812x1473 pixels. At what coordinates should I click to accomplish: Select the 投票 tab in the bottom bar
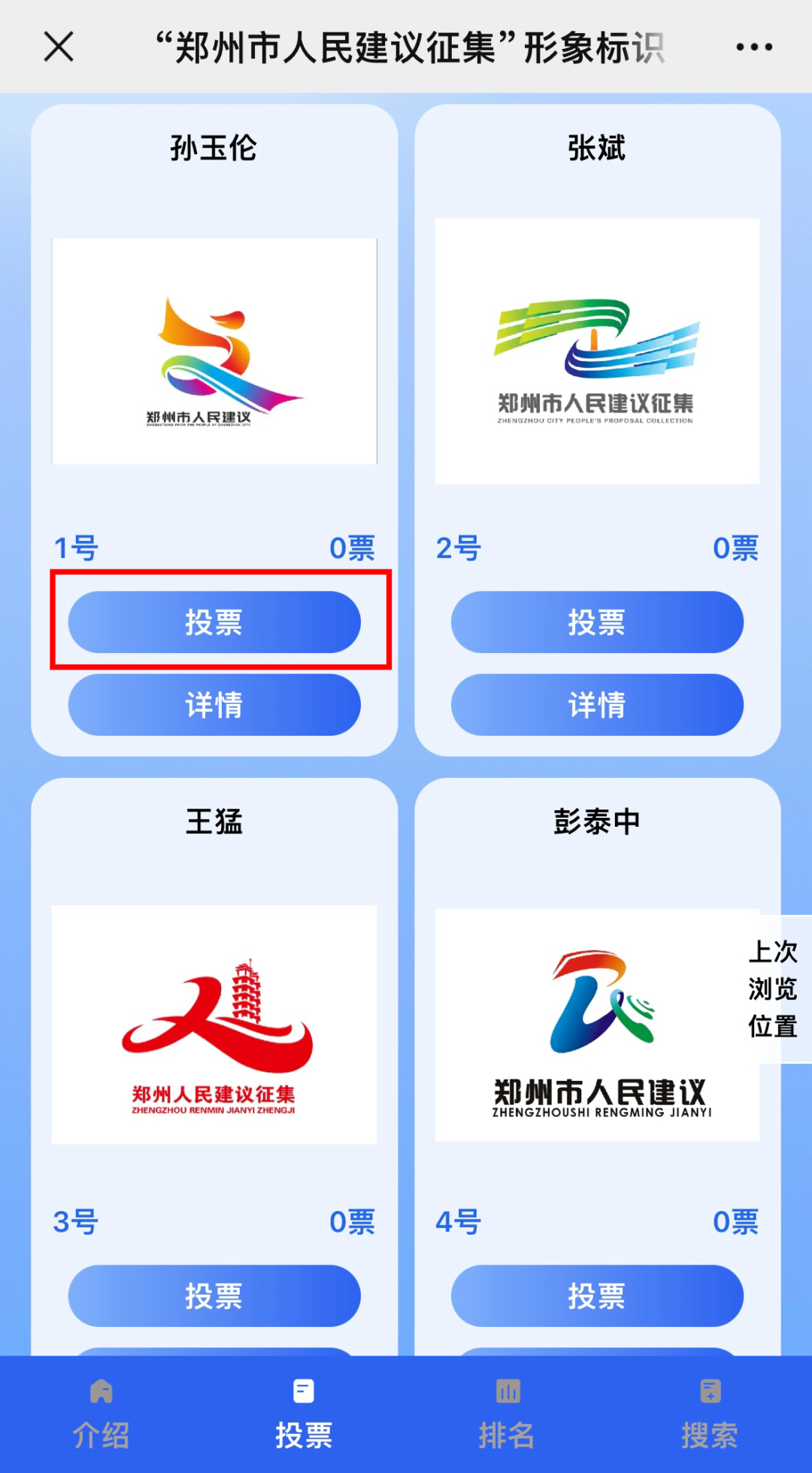304,1414
